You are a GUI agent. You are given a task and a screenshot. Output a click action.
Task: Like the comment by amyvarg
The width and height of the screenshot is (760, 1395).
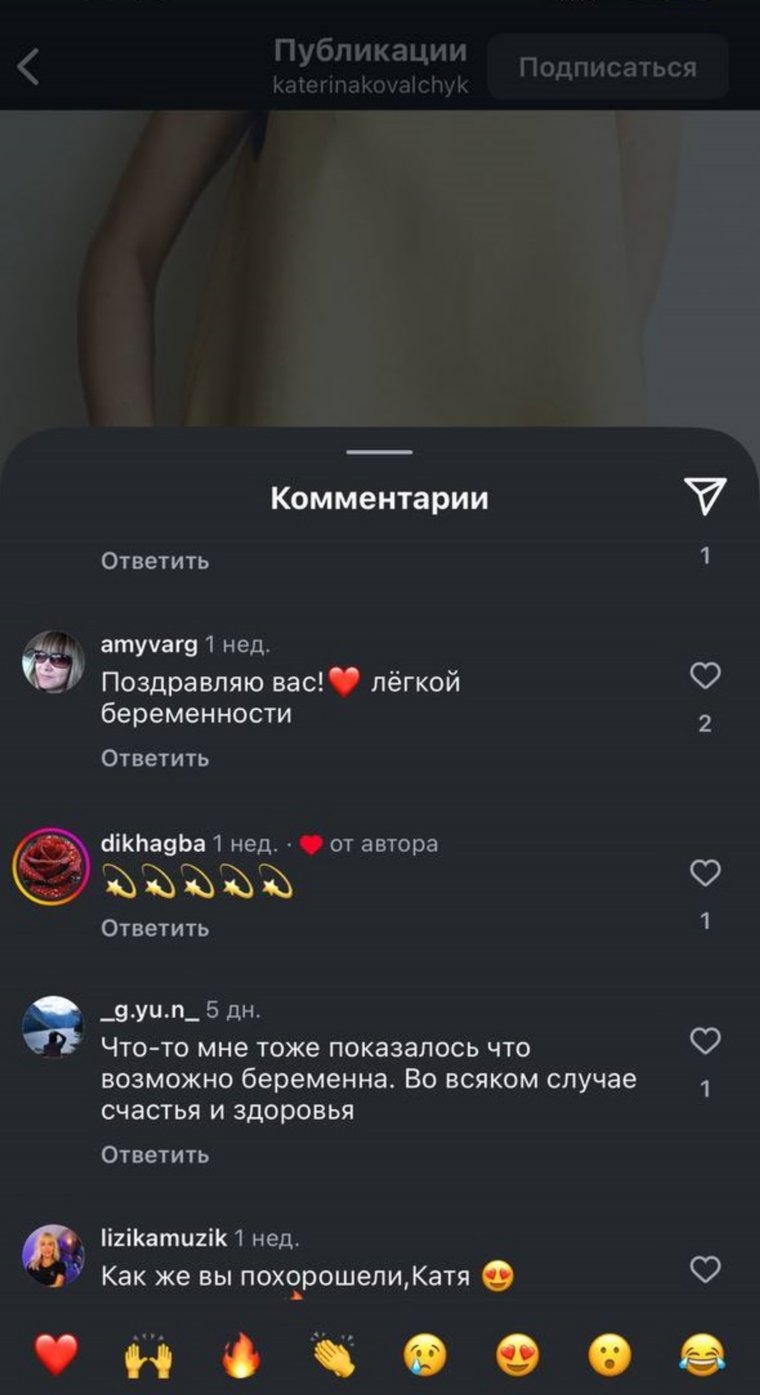point(705,677)
